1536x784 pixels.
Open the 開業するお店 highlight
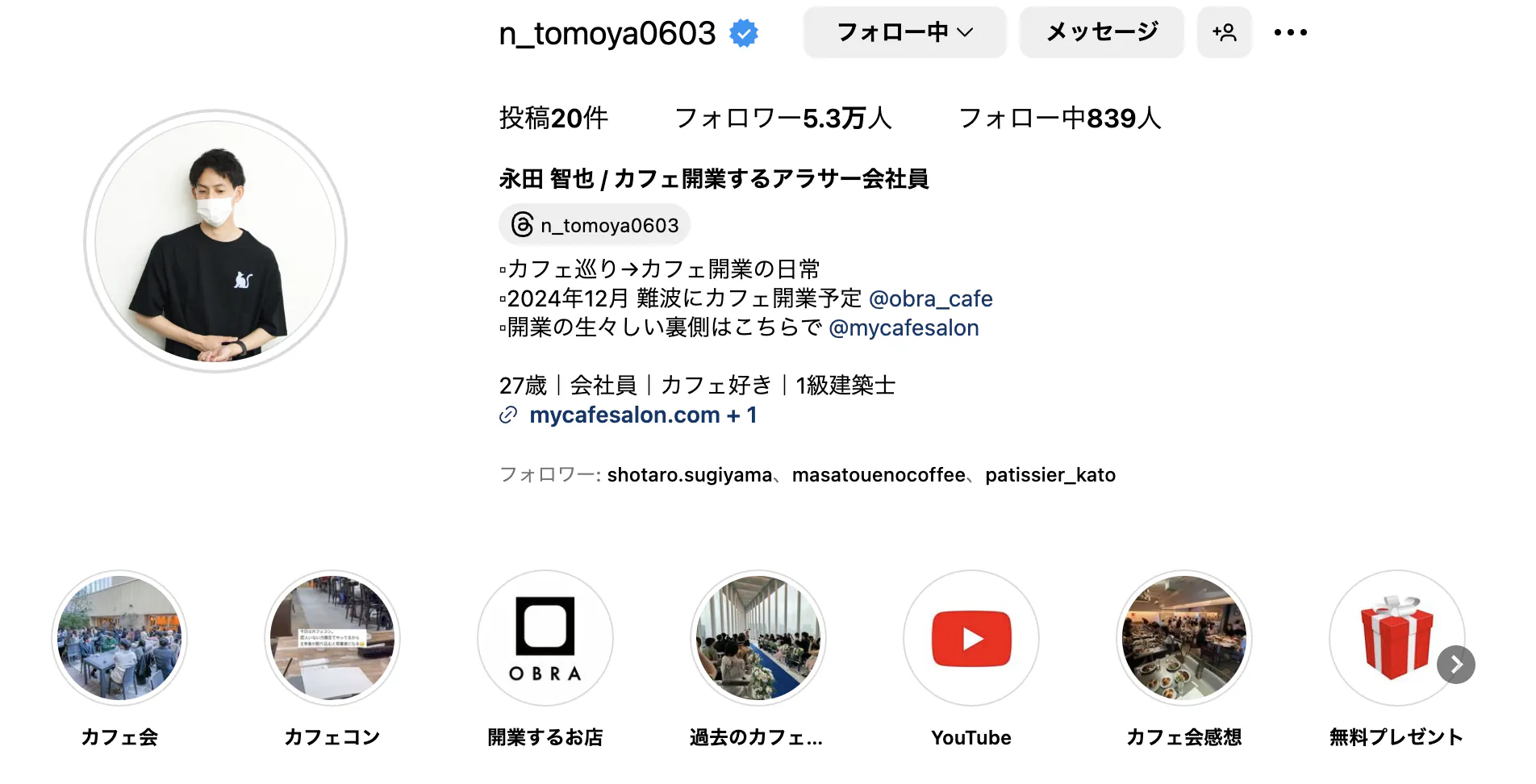(x=545, y=638)
